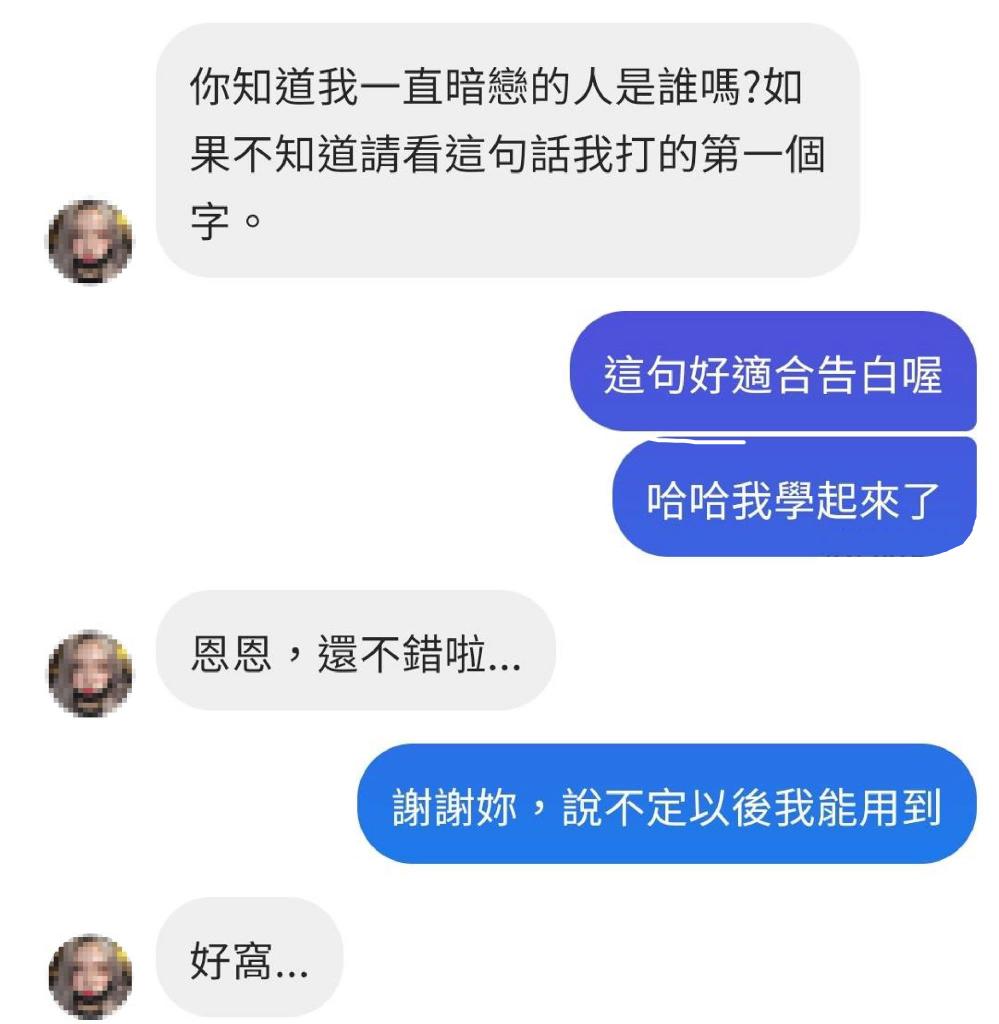This screenshot has width=999, height=1024.
Task: Open sender's avatar beside the 暗戀 confession message
Action: [90, 241]
